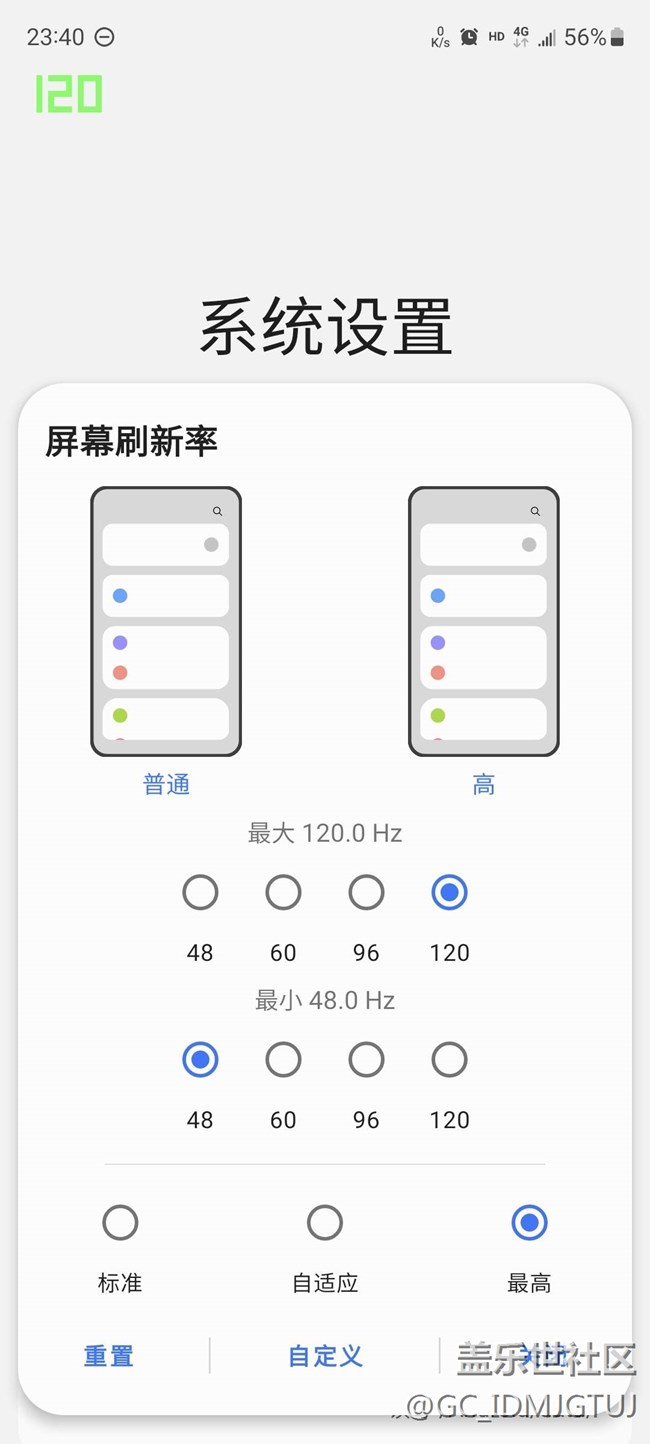This screenshot has height=1444, width=650.
Task: Pick the 高 refresh rate preview
Action: (x=484, y=622)
